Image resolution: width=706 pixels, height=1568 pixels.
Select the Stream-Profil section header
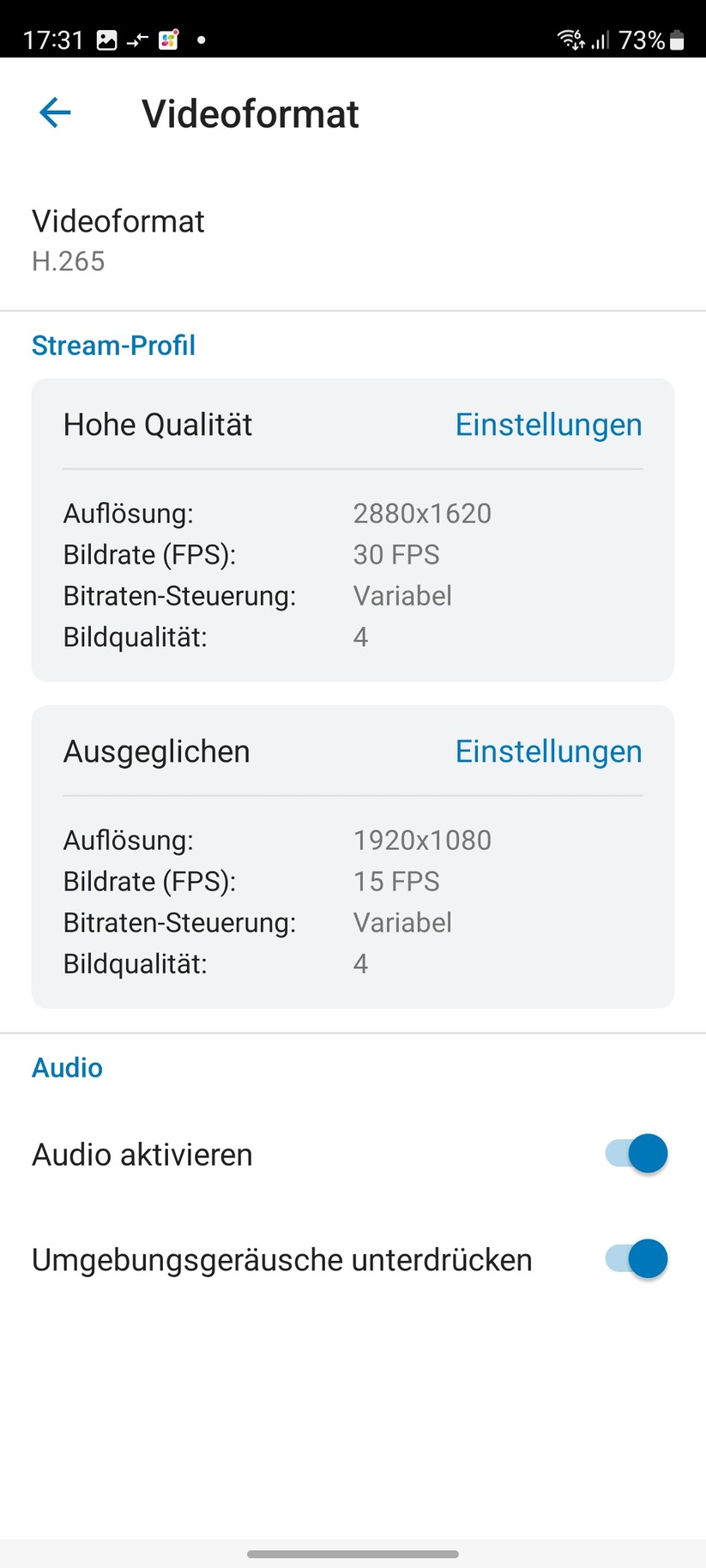coord(113,345)
